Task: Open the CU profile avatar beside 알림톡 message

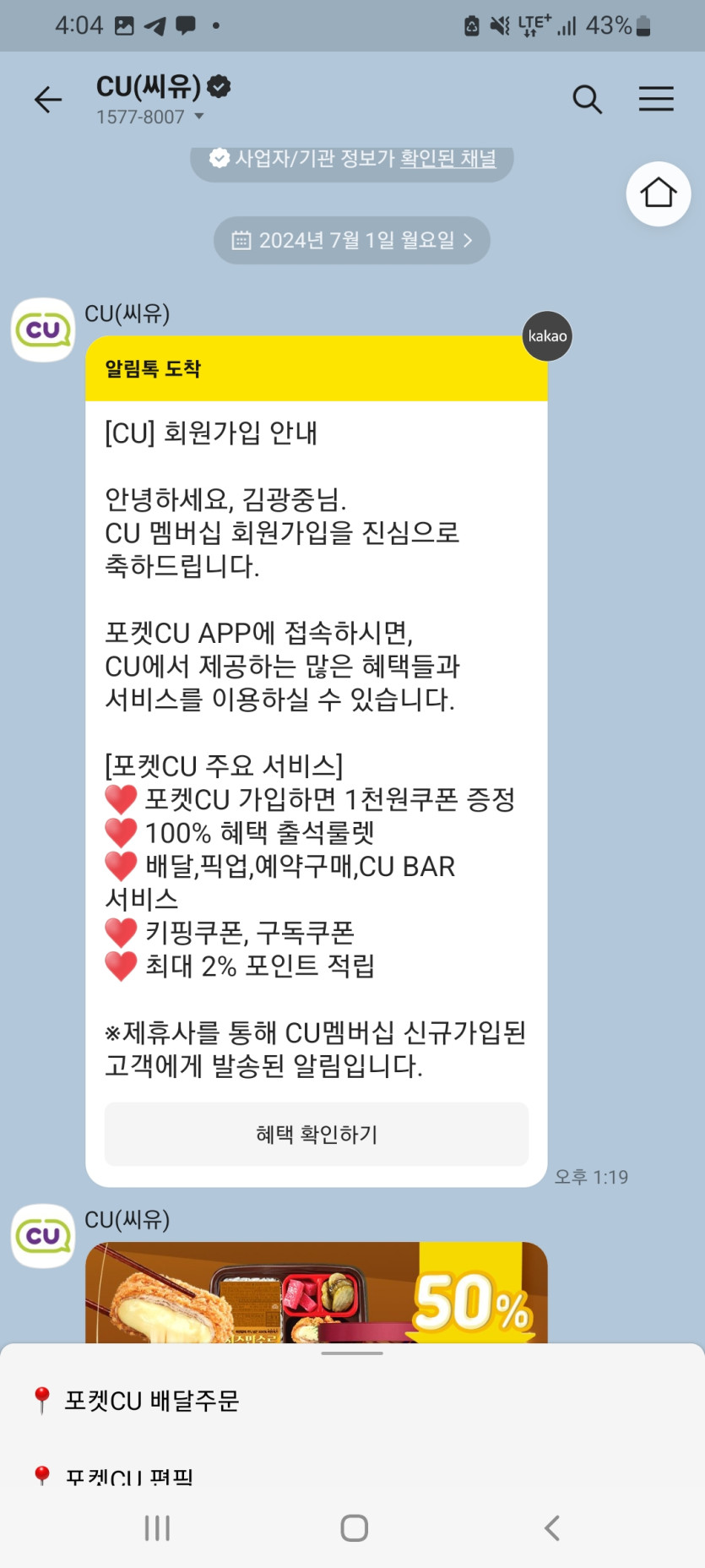Action: coord(43,329)
